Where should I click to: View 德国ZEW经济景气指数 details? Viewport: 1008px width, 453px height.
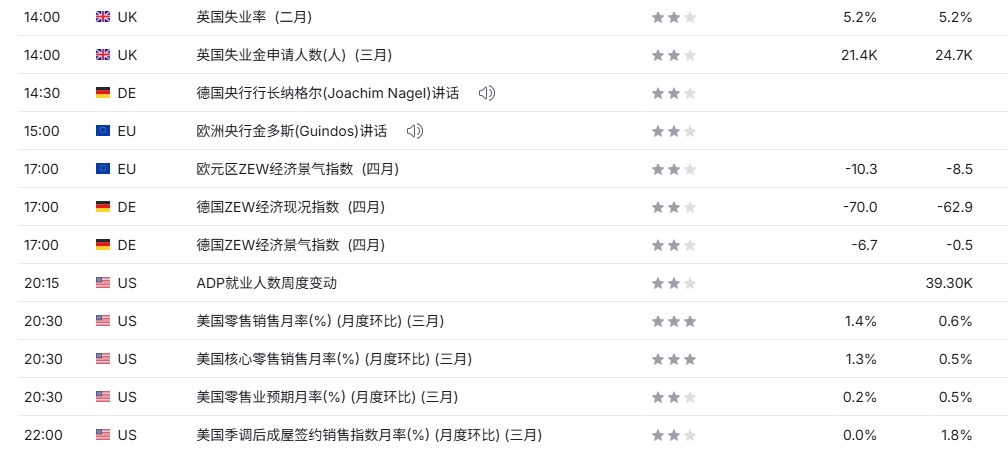pos(290,245)
